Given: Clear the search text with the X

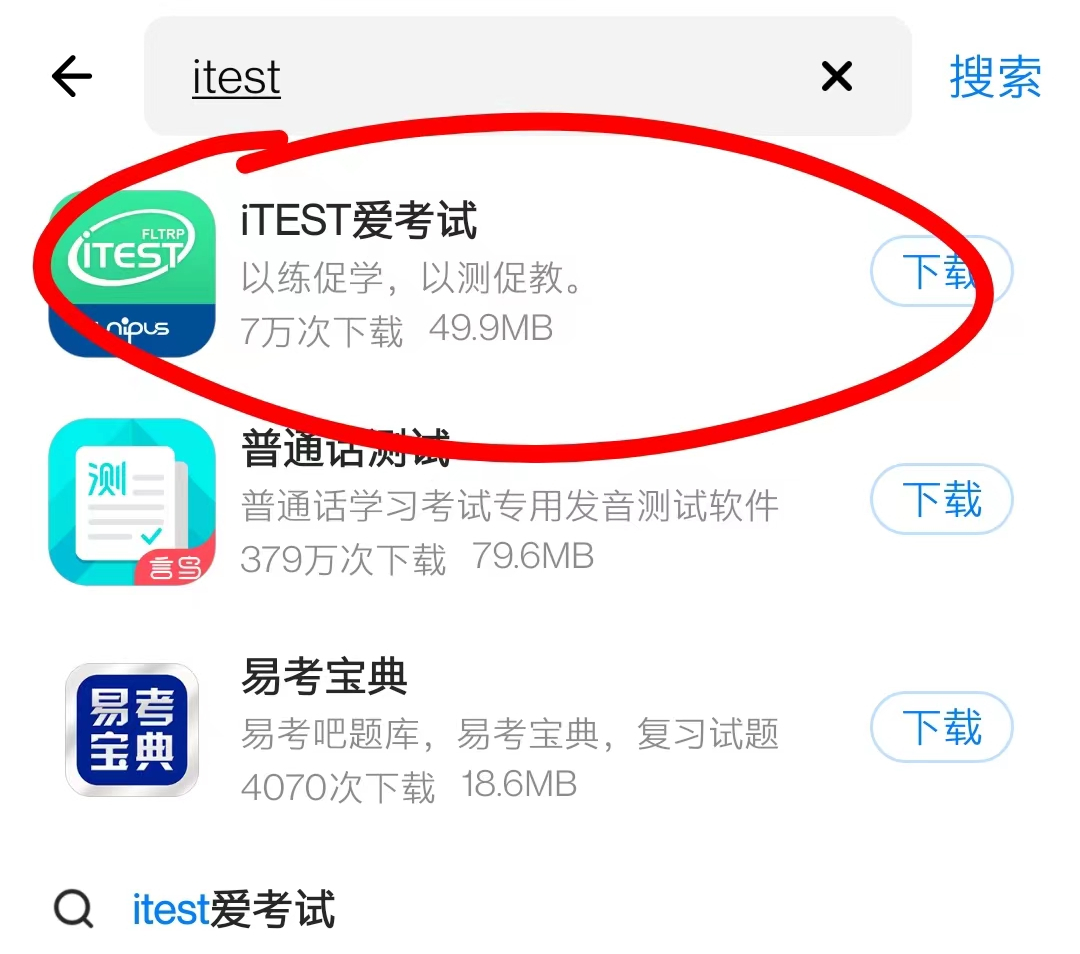Looking at the screenshot, I should coord(836,76).
